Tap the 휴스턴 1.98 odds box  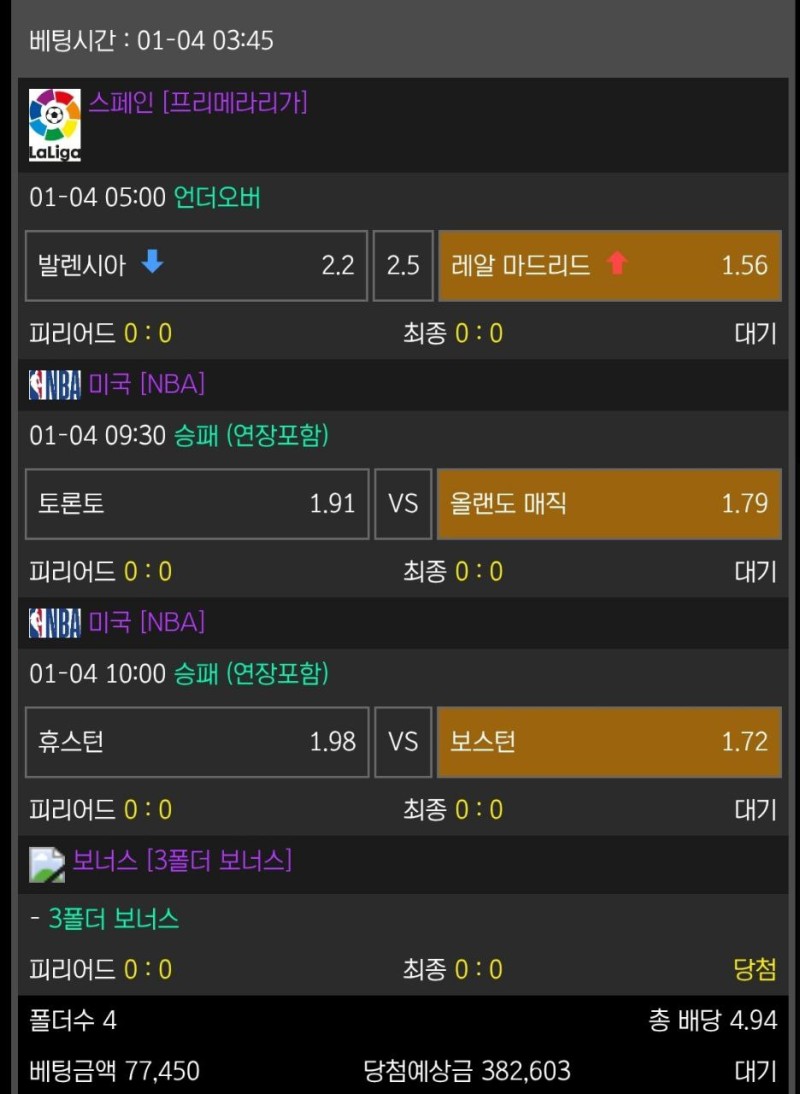coord(197,742)
